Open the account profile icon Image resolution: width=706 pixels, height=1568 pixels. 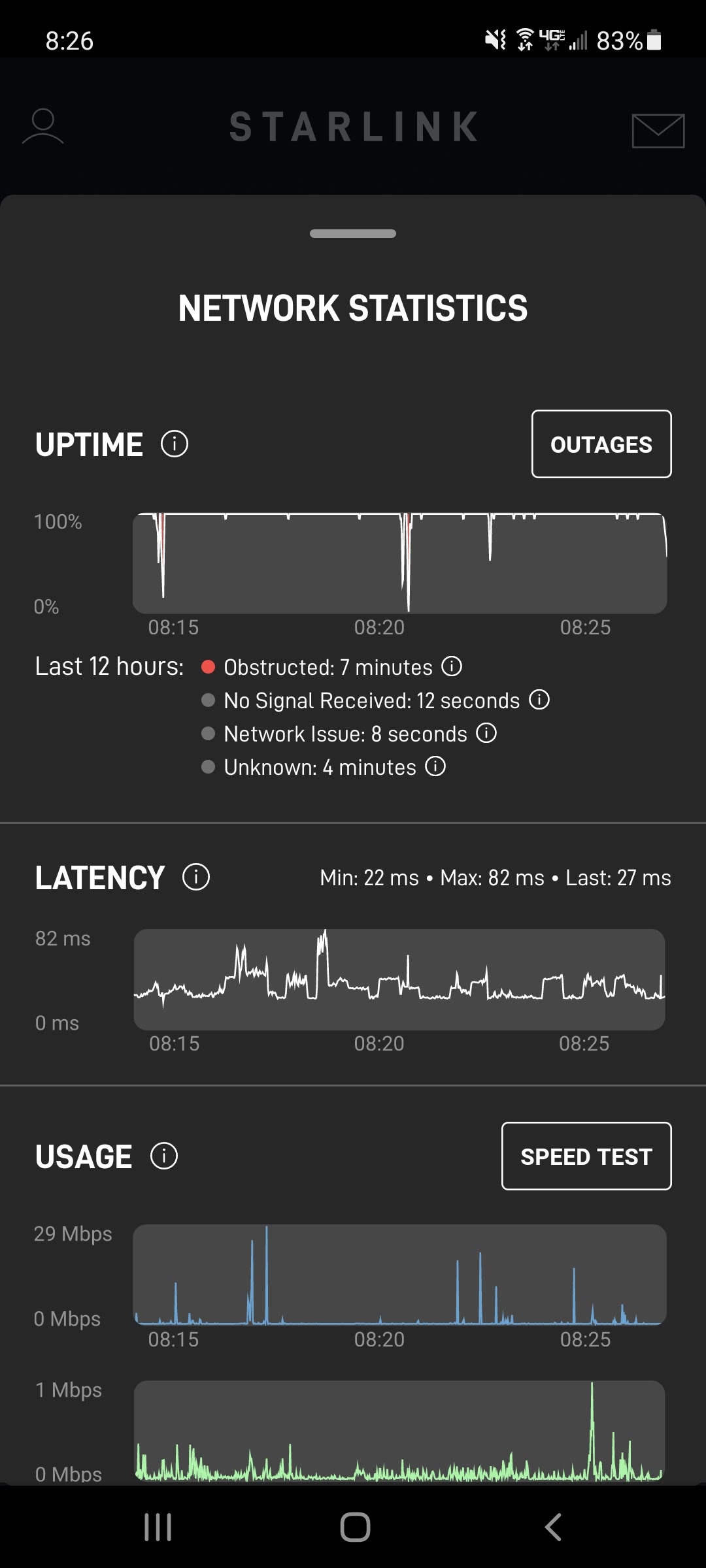pos(43,127)
